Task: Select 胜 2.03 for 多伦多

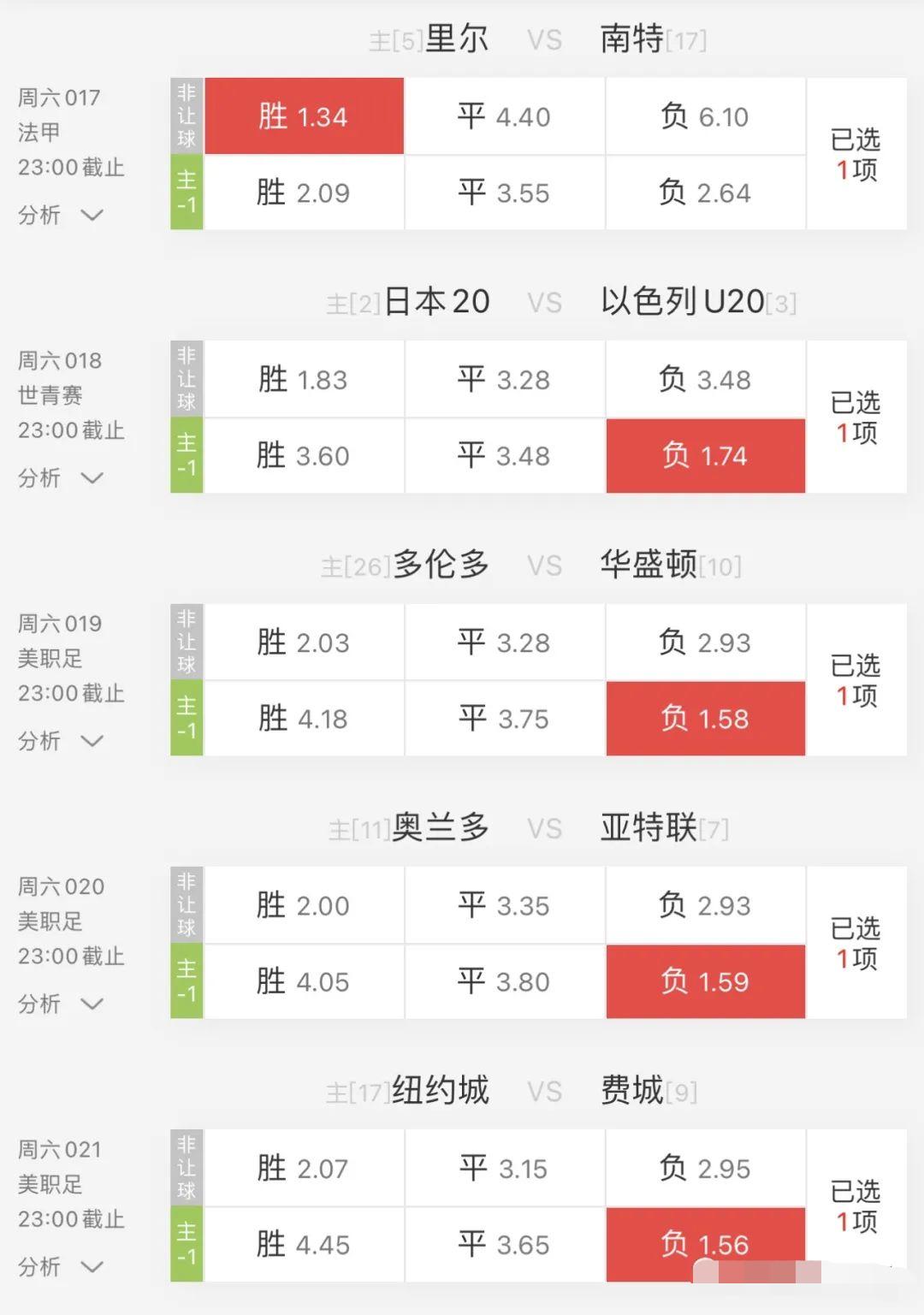Action: click(x=305, y=642)
